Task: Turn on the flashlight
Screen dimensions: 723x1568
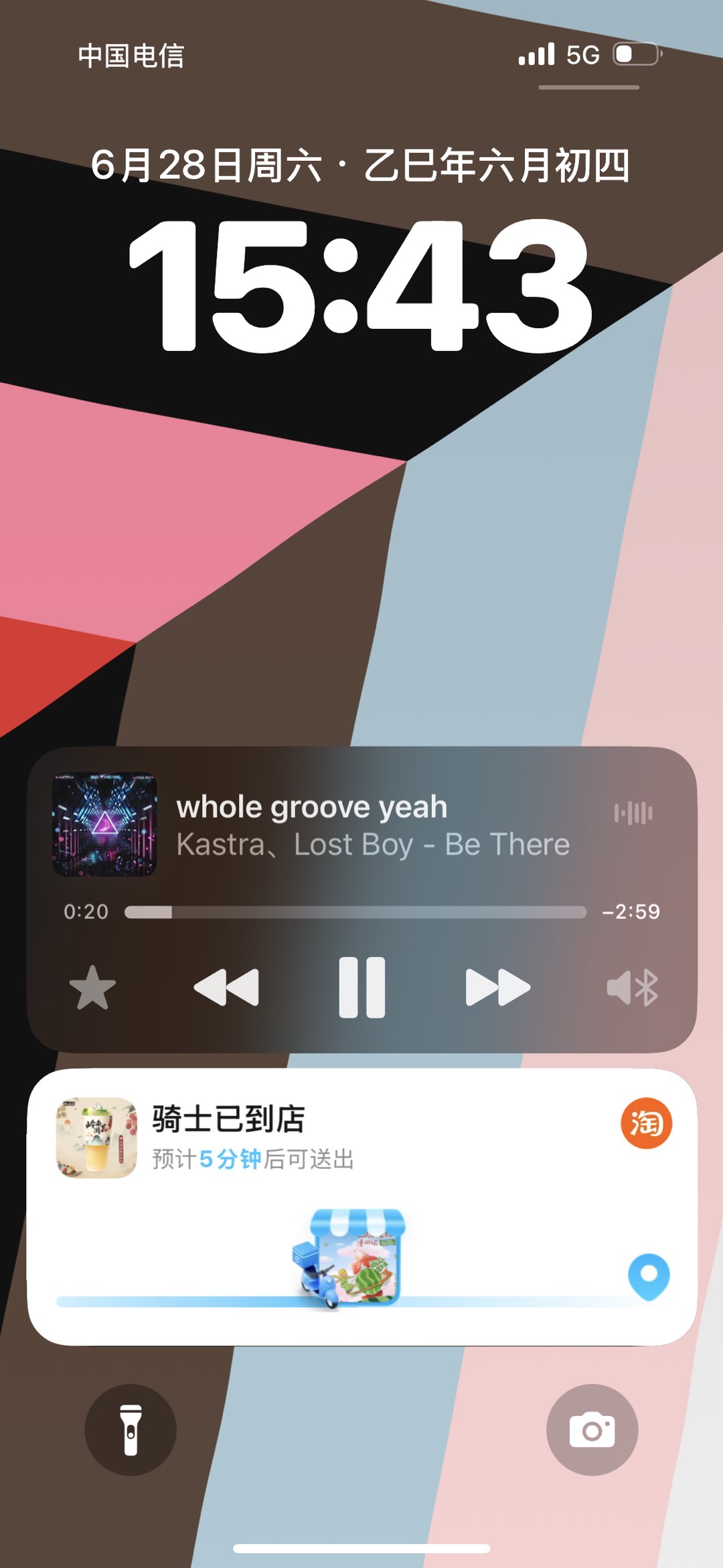Action: pos(131,1429)
